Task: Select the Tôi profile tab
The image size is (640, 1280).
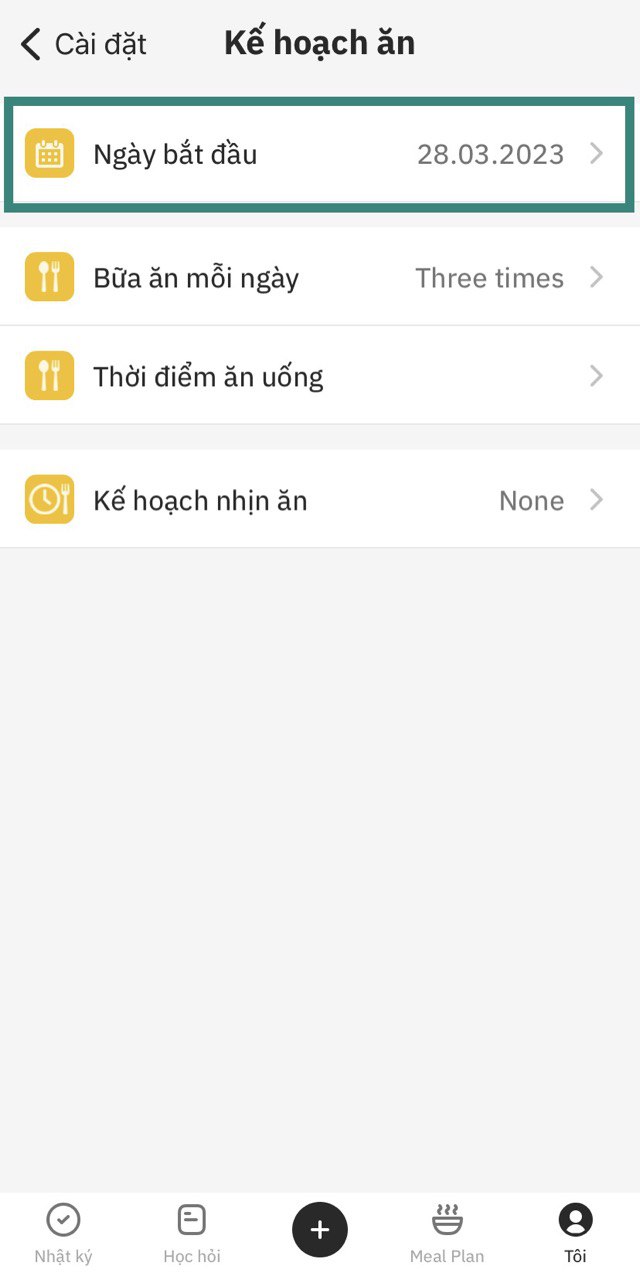Action: (x=575, y=1233)
